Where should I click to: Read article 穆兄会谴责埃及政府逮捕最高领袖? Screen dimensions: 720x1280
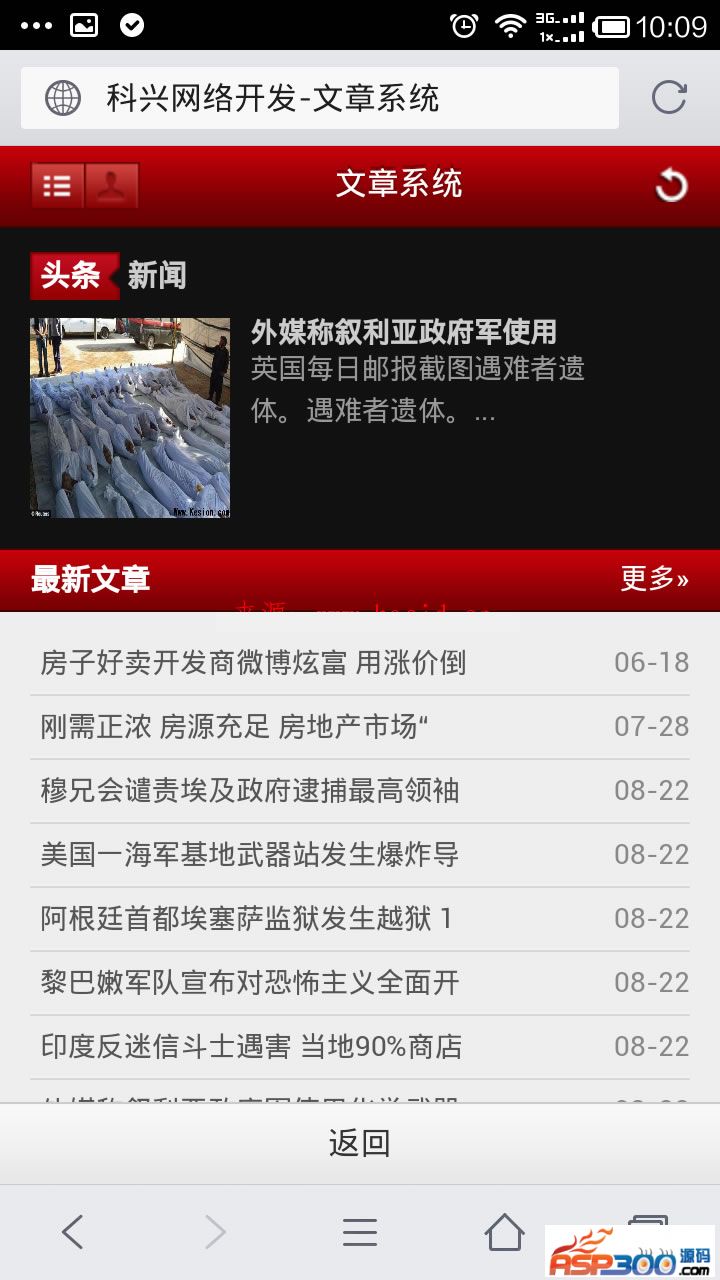[250, 791]
